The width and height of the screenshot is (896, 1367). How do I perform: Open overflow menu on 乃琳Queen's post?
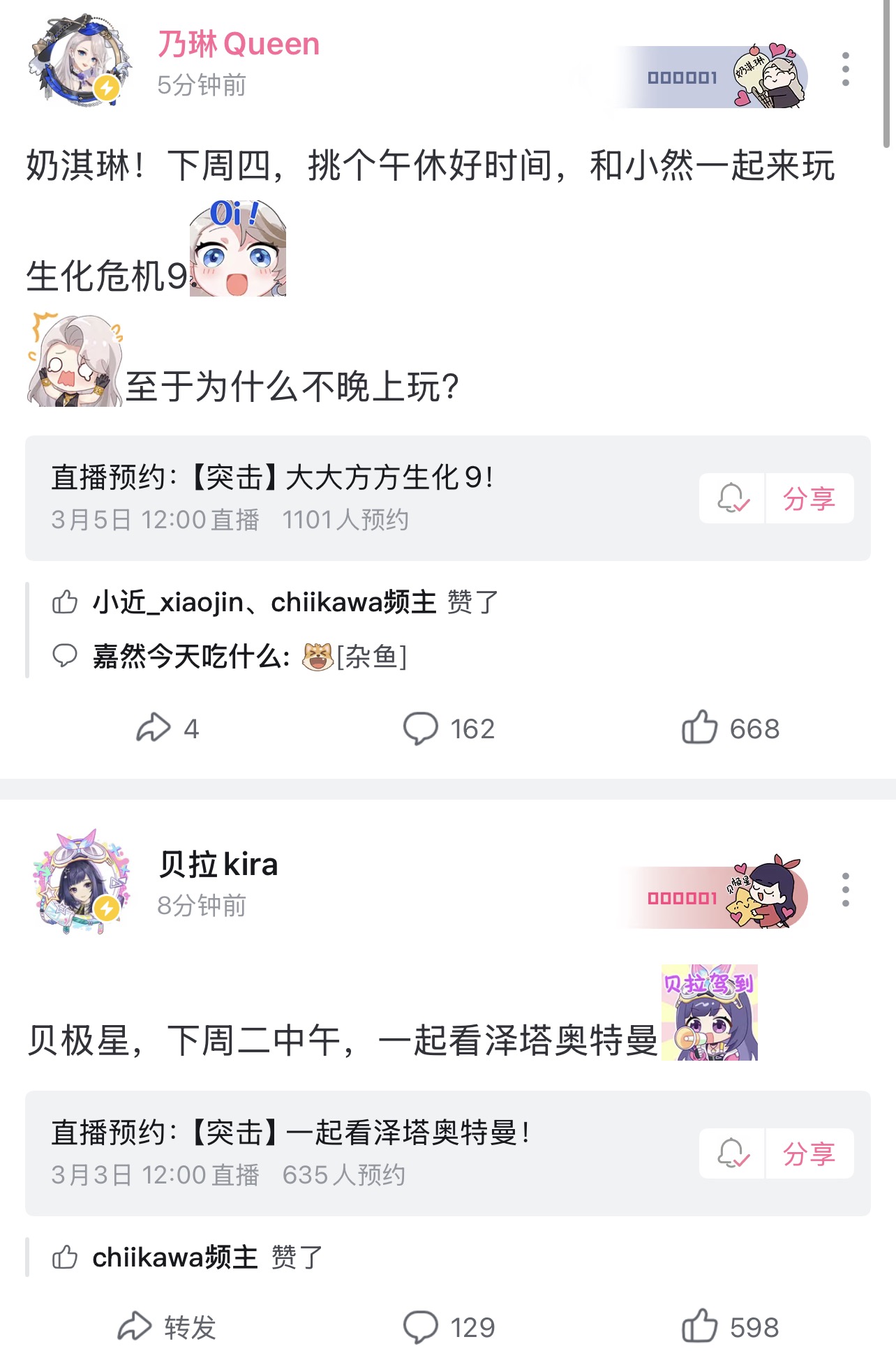[x=845, y=69]
